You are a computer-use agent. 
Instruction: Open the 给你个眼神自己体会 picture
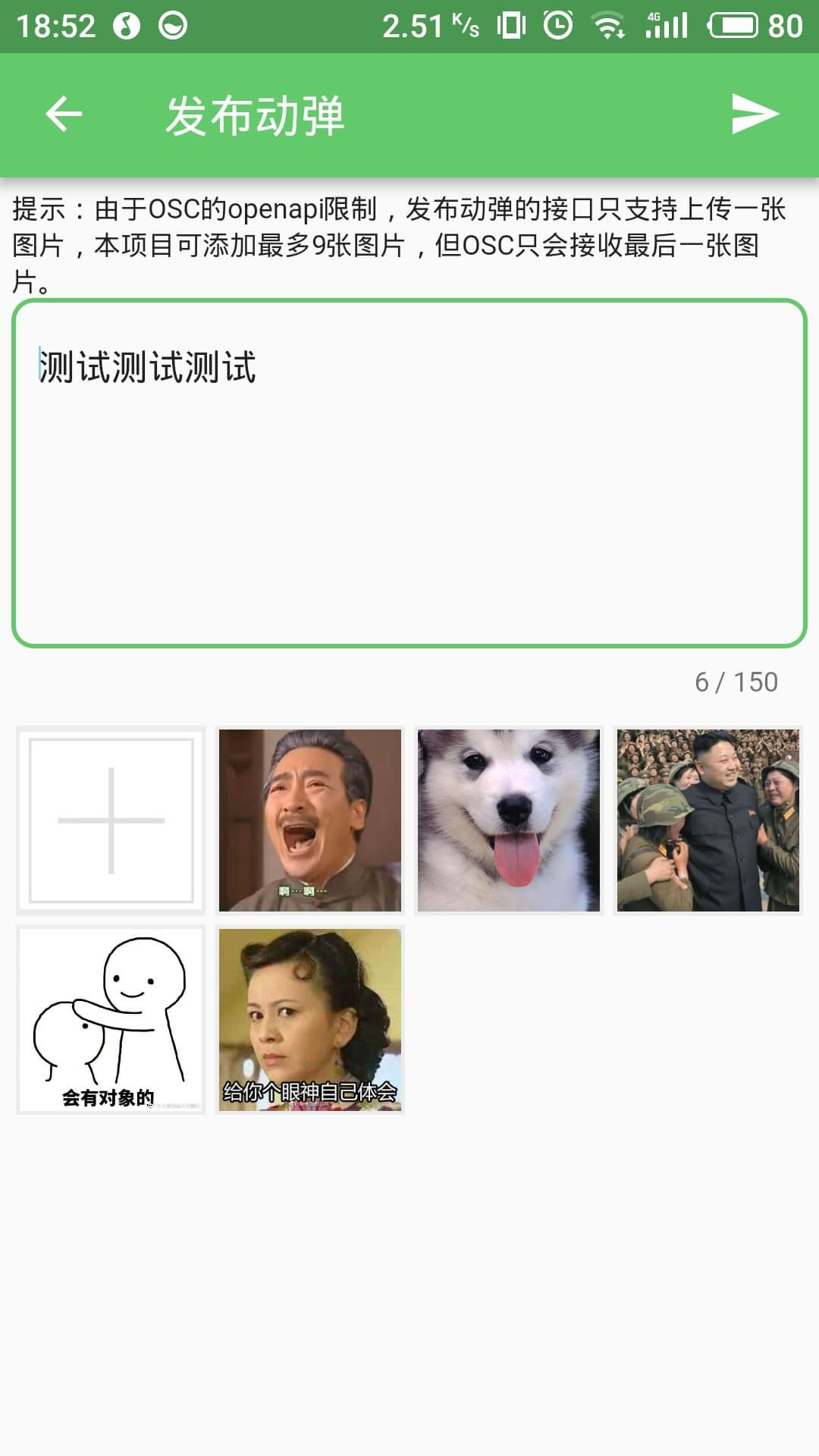tap(310, 1020)
